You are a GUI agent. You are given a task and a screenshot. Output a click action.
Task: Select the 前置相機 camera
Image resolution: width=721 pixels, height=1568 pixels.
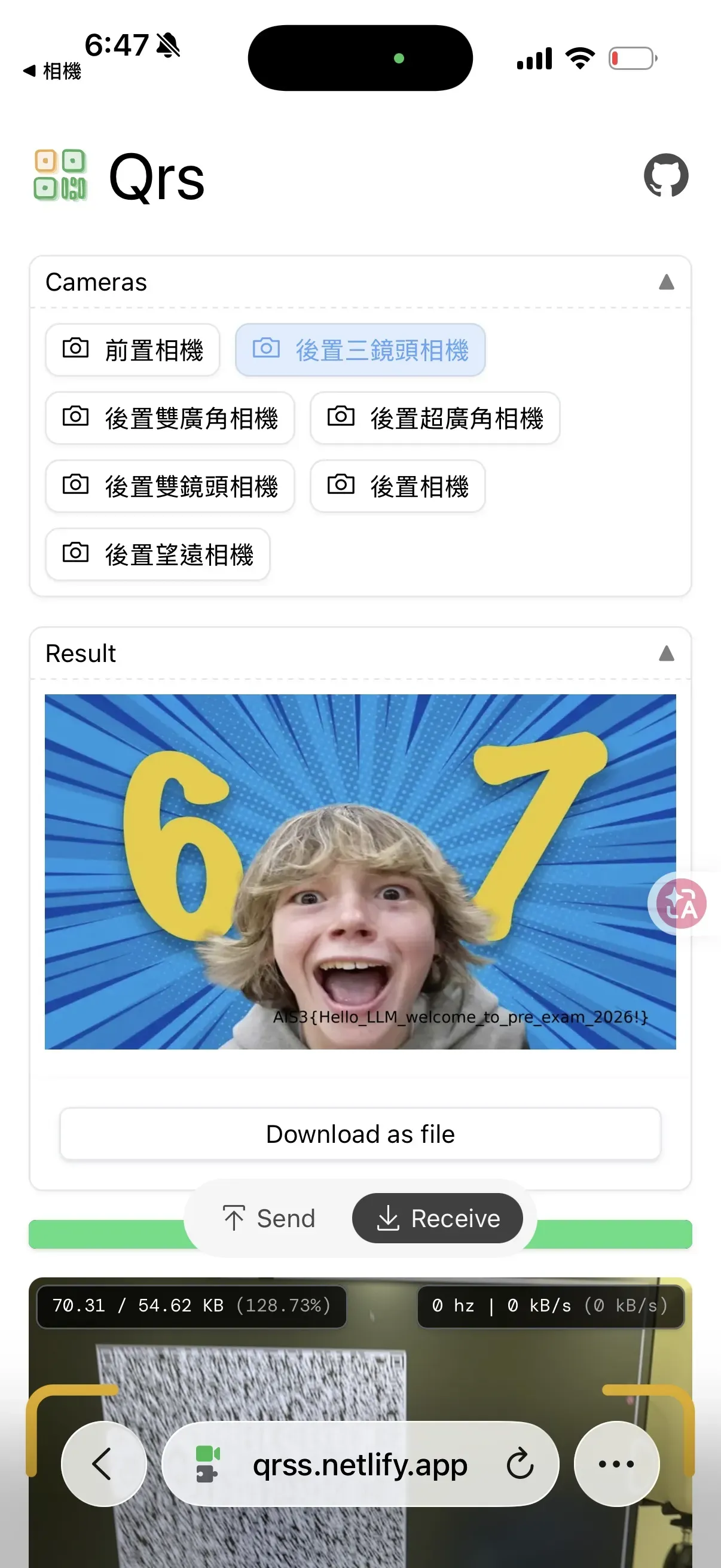[133, 350]
